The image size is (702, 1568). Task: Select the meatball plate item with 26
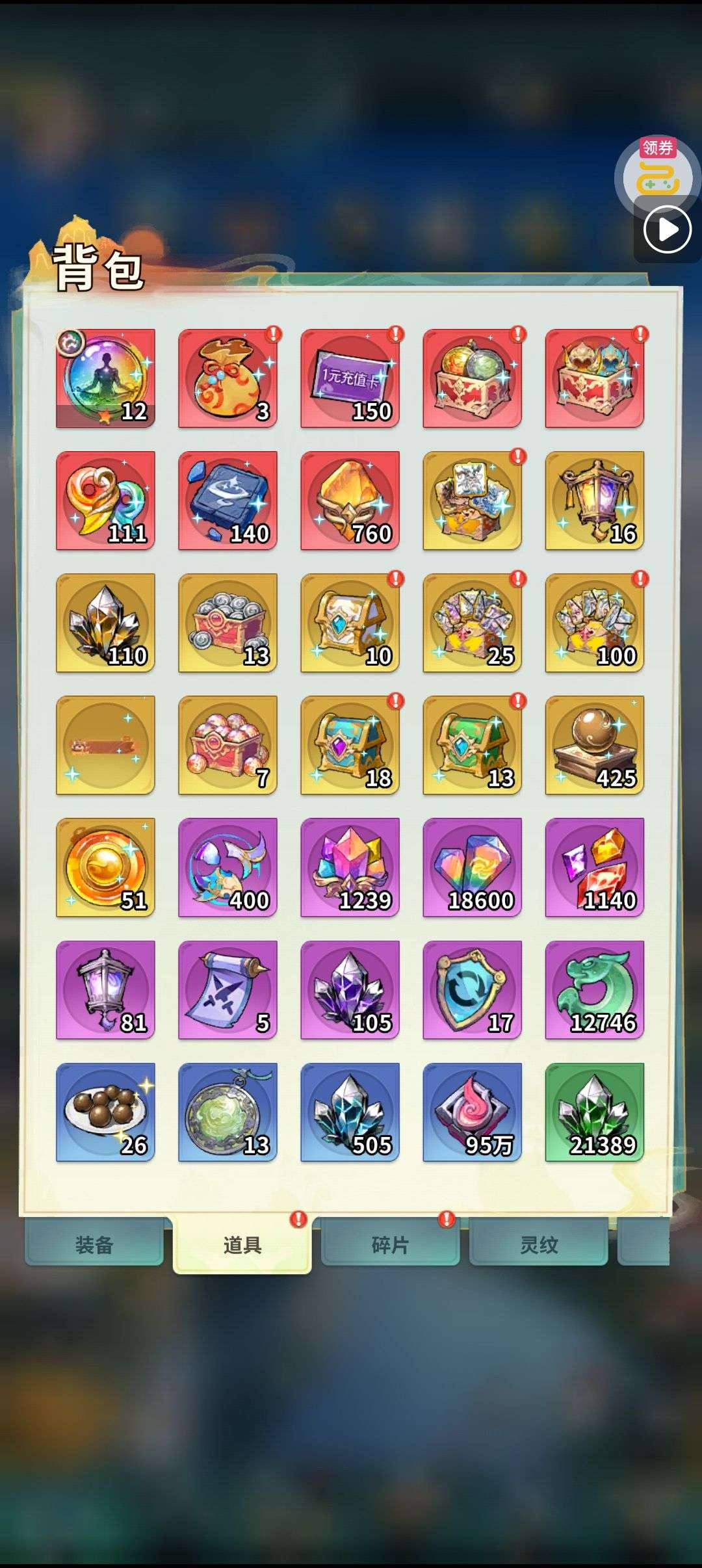[x=105, y=1112]
